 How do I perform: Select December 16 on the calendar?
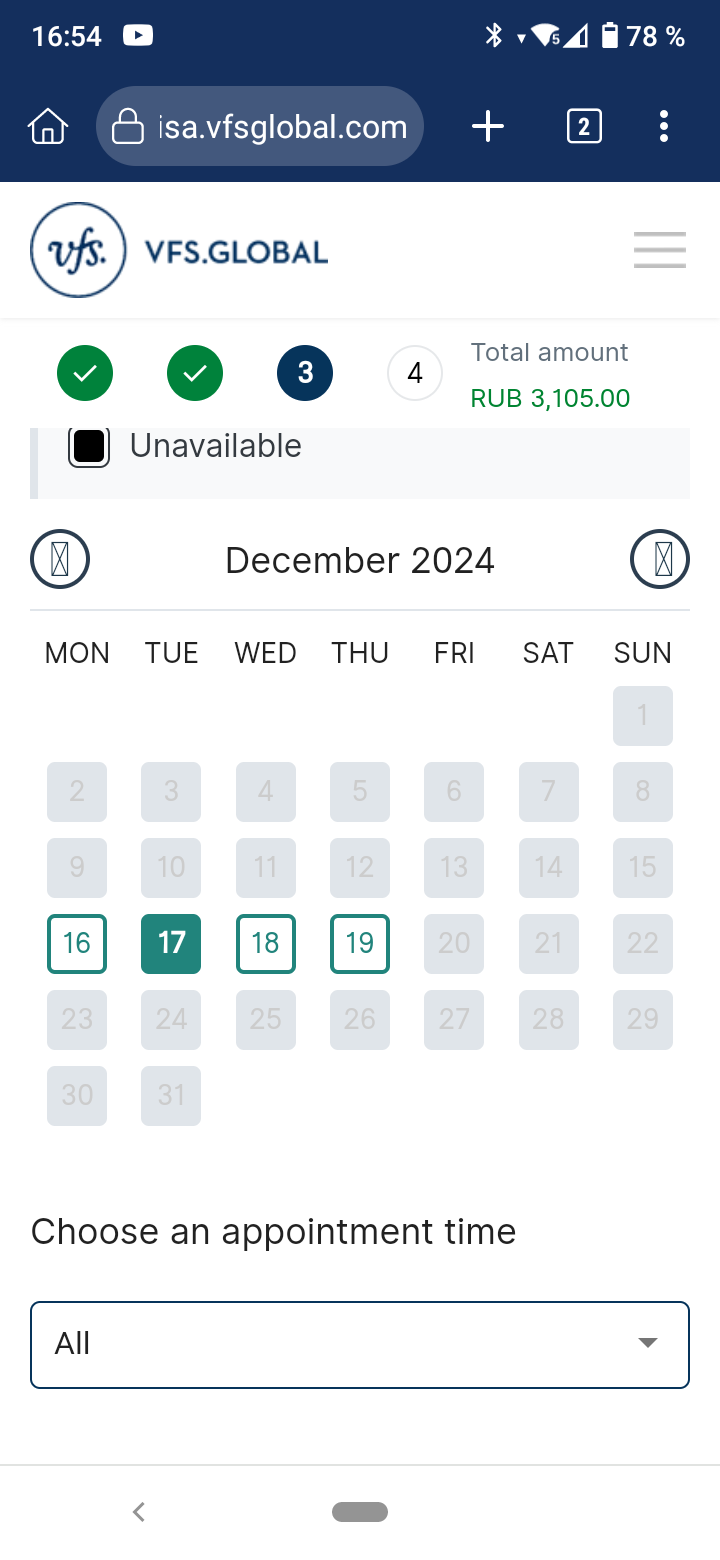tap(77, 943)
